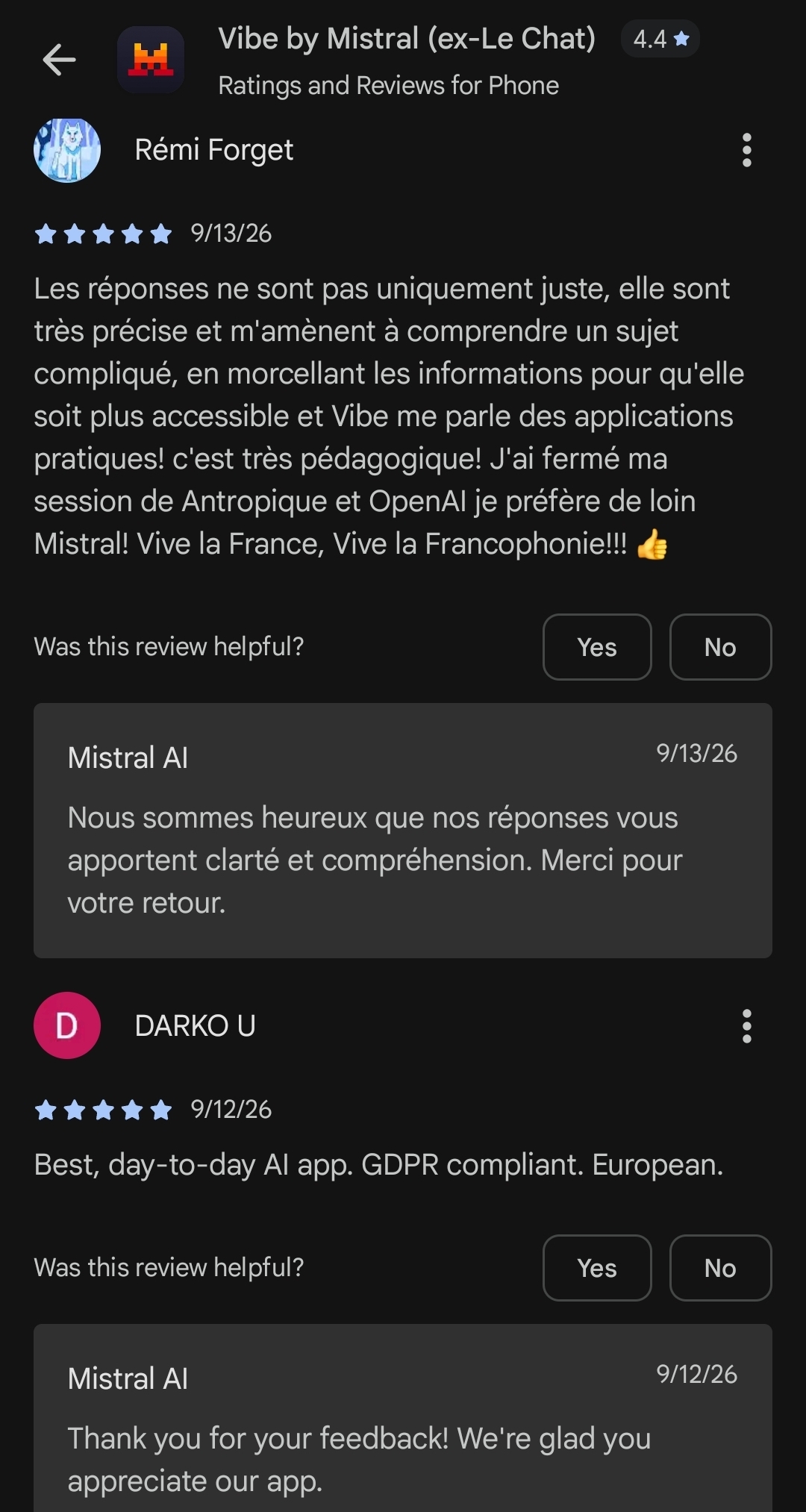The image size is (806, 1512).
Task: Go back using the arrow icon
Action: 59,60
